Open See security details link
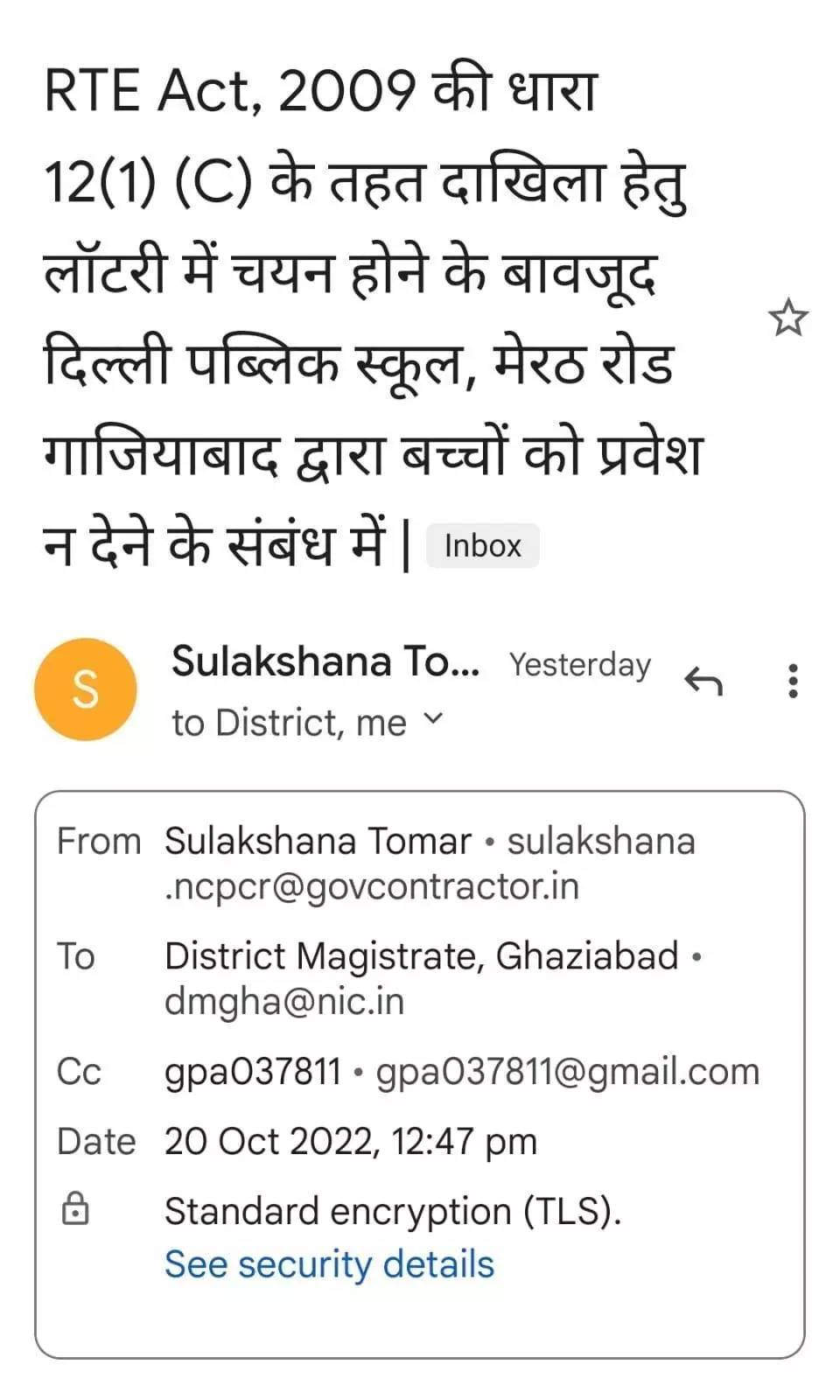 (x=329, y=1265)
